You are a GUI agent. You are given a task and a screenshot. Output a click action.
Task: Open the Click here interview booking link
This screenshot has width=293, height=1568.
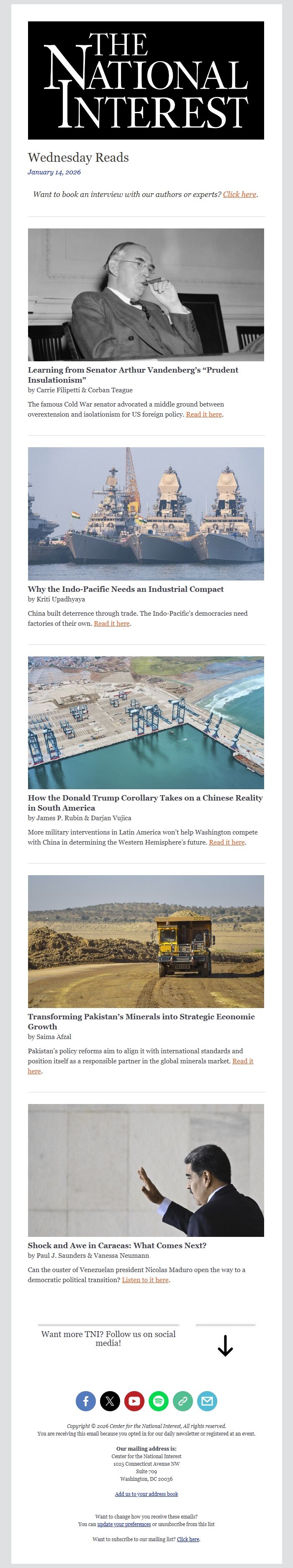pos(239,194)
